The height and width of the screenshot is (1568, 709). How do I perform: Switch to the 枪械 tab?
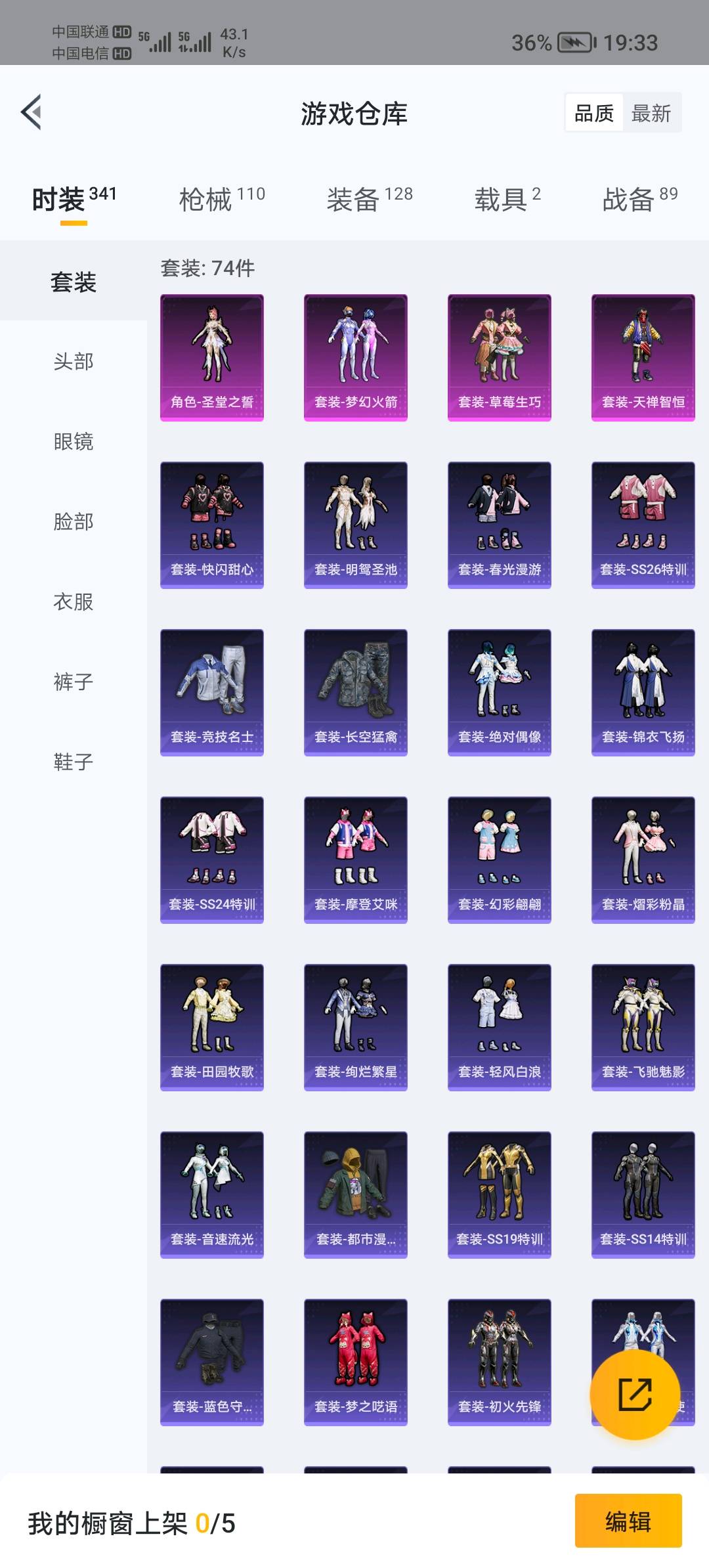(x=222, y=199)
